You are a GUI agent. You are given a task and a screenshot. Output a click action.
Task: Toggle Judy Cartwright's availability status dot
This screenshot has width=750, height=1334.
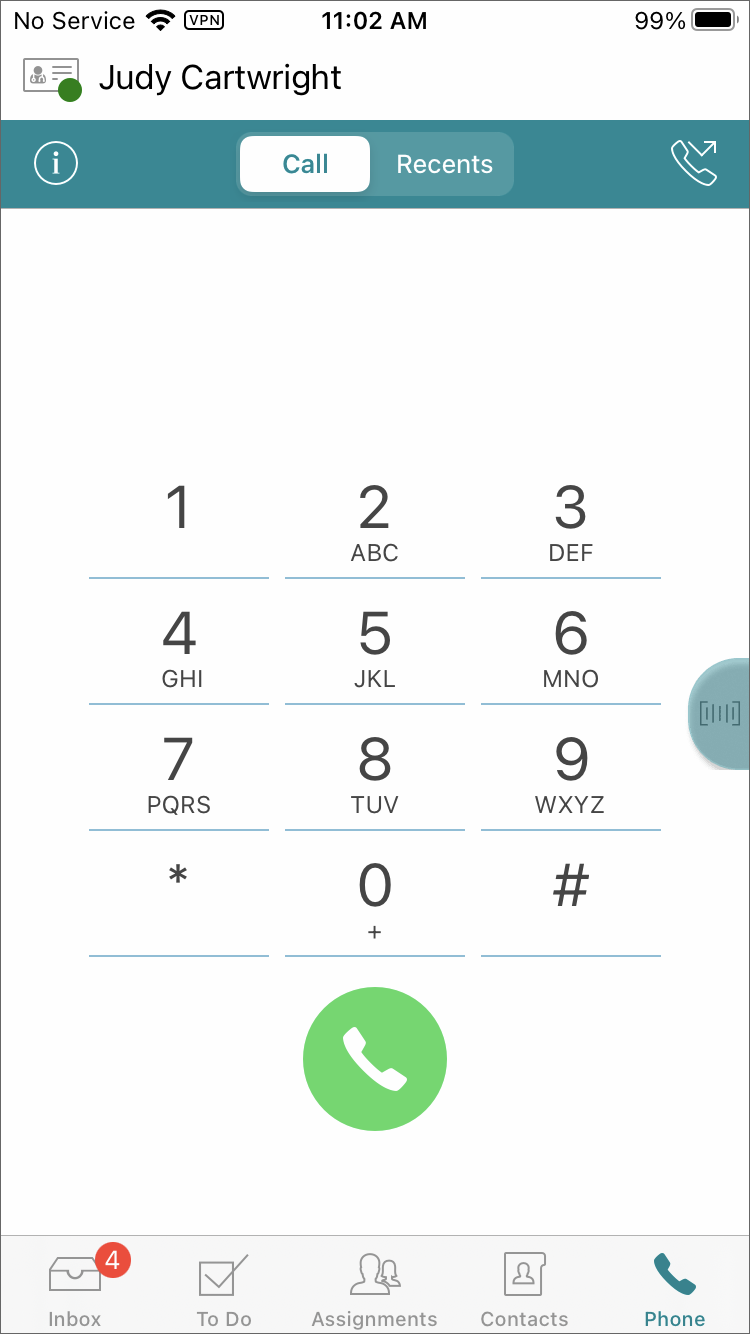click(x=68, y=92)
